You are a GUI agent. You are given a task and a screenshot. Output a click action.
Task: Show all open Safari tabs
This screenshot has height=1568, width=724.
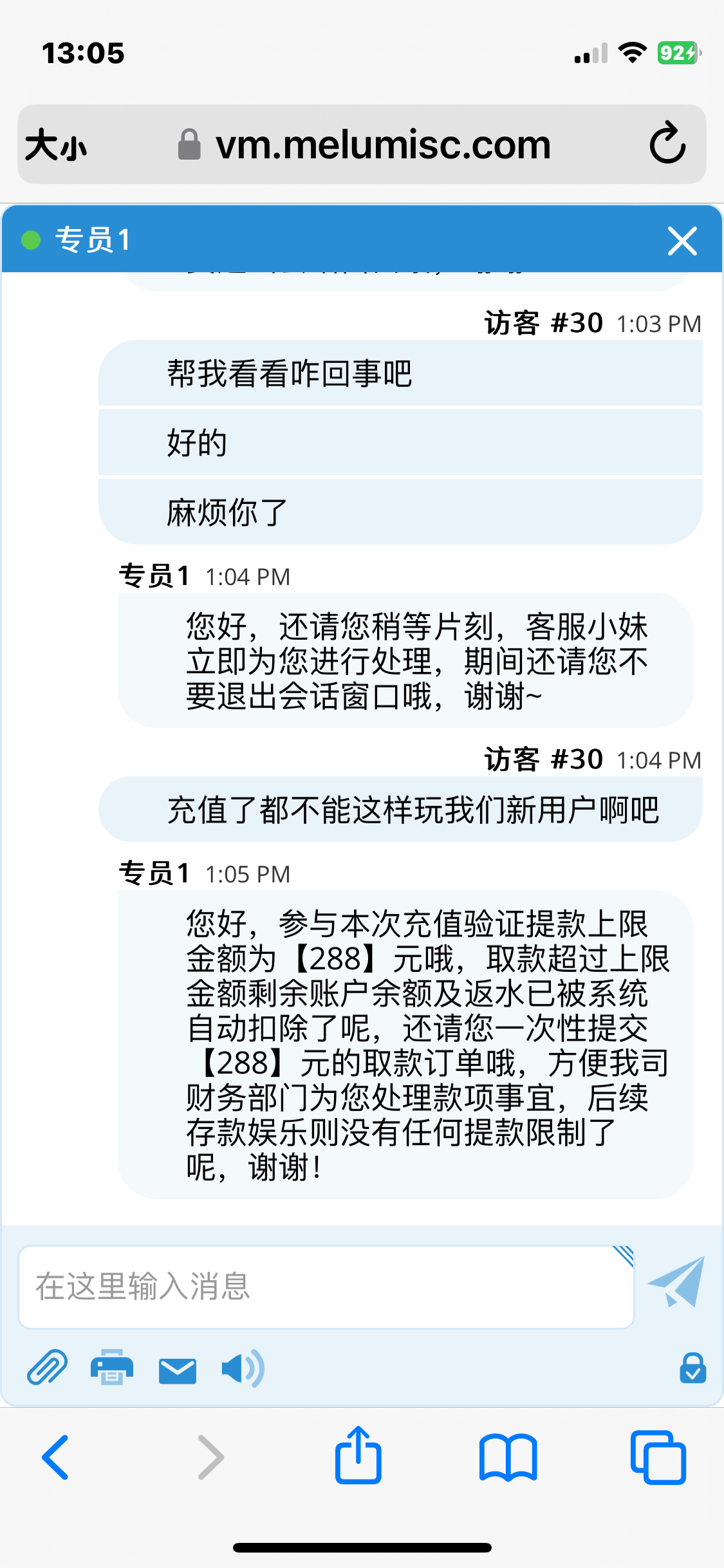658,1457
